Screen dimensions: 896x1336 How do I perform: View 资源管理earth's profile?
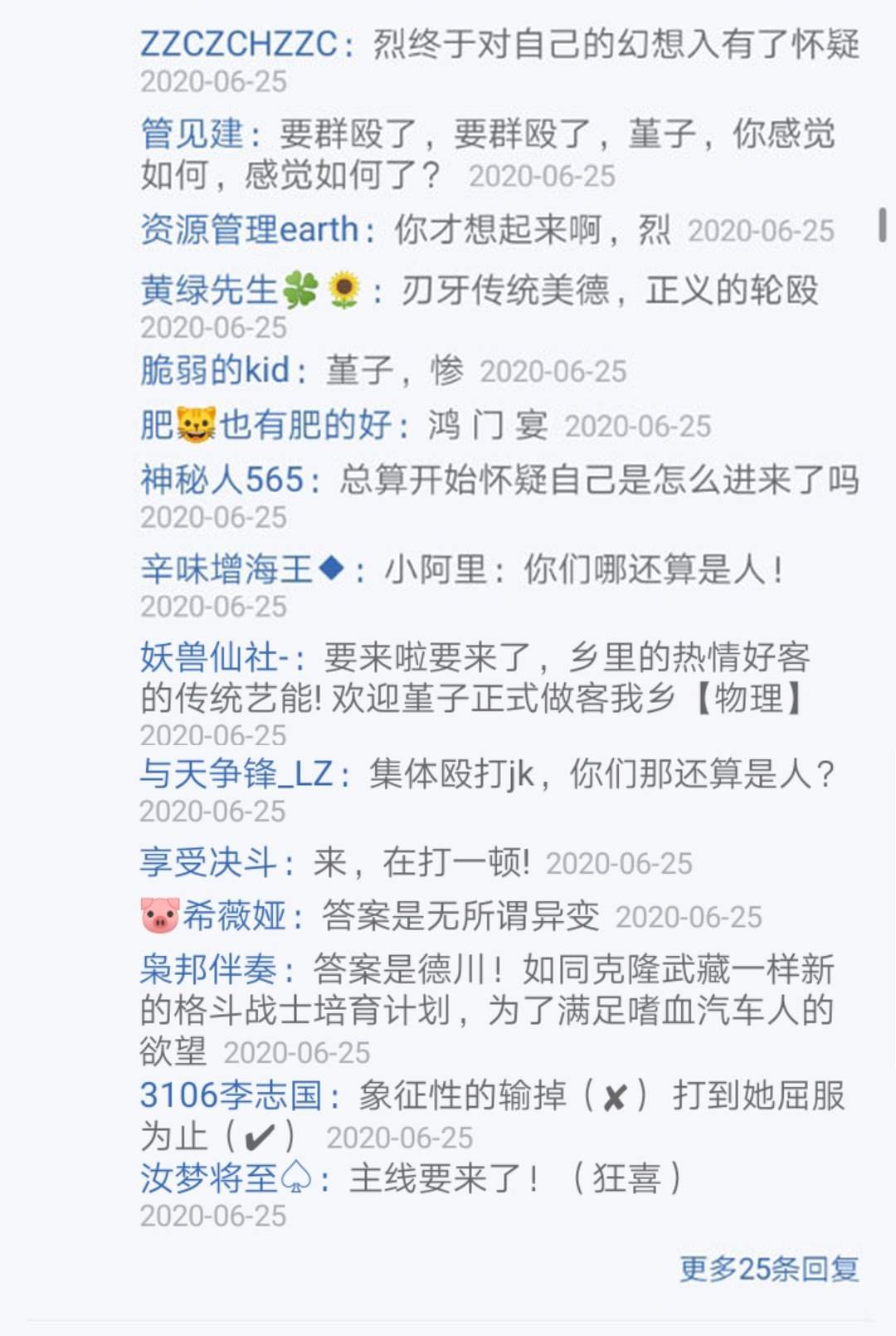pos(249,230)
